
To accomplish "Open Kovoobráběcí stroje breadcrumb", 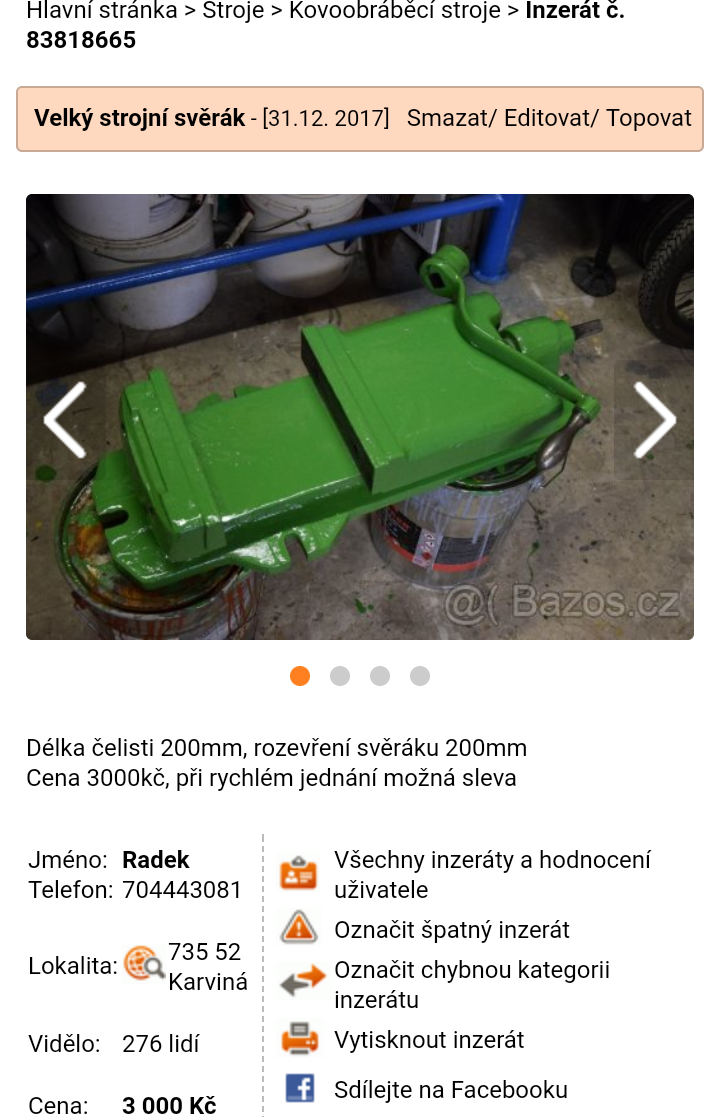I will 394,11.
